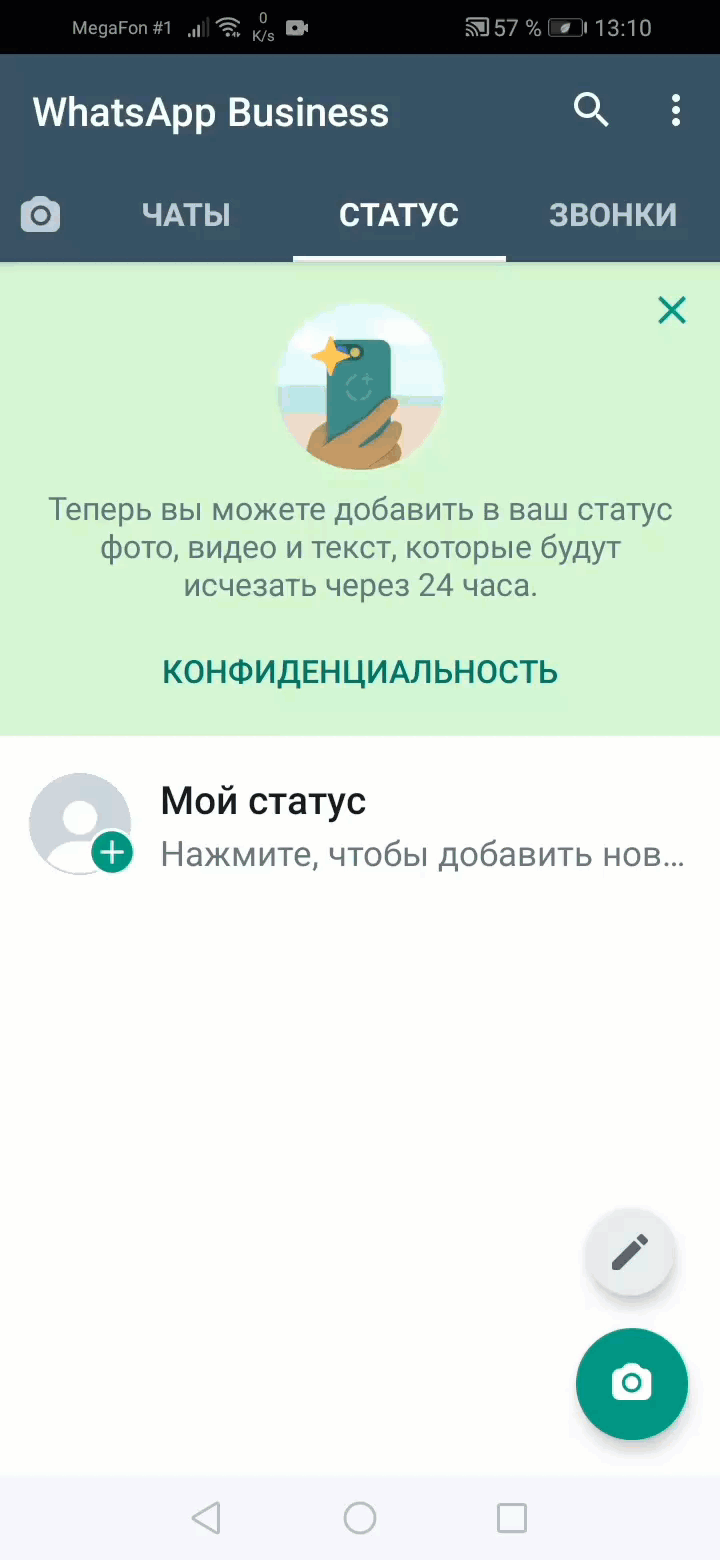Tap the plus icon to add a new status
This screenshot has height=1560, width=720.
click(112, 852)
